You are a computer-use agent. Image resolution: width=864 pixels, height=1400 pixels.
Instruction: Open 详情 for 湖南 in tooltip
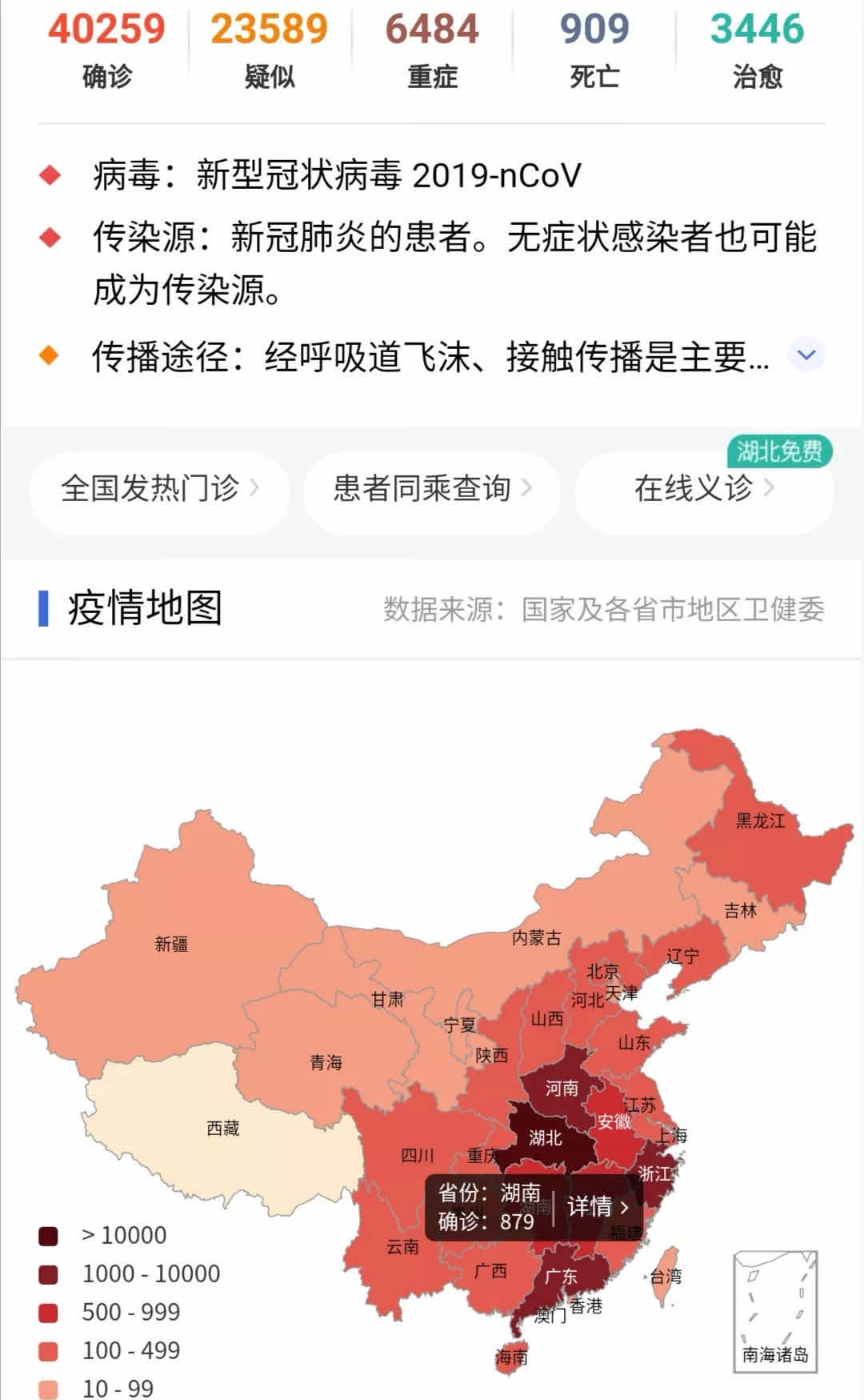(x=598, y=1206)
